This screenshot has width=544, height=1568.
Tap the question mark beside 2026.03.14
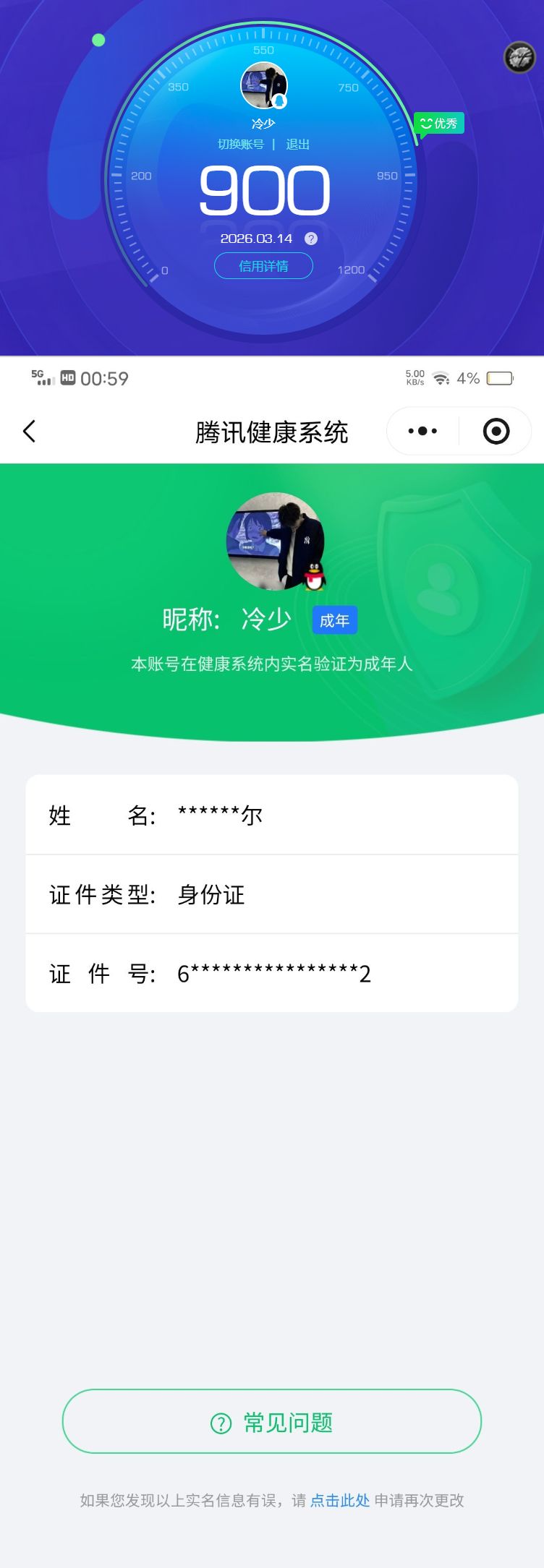click(310, 237)
